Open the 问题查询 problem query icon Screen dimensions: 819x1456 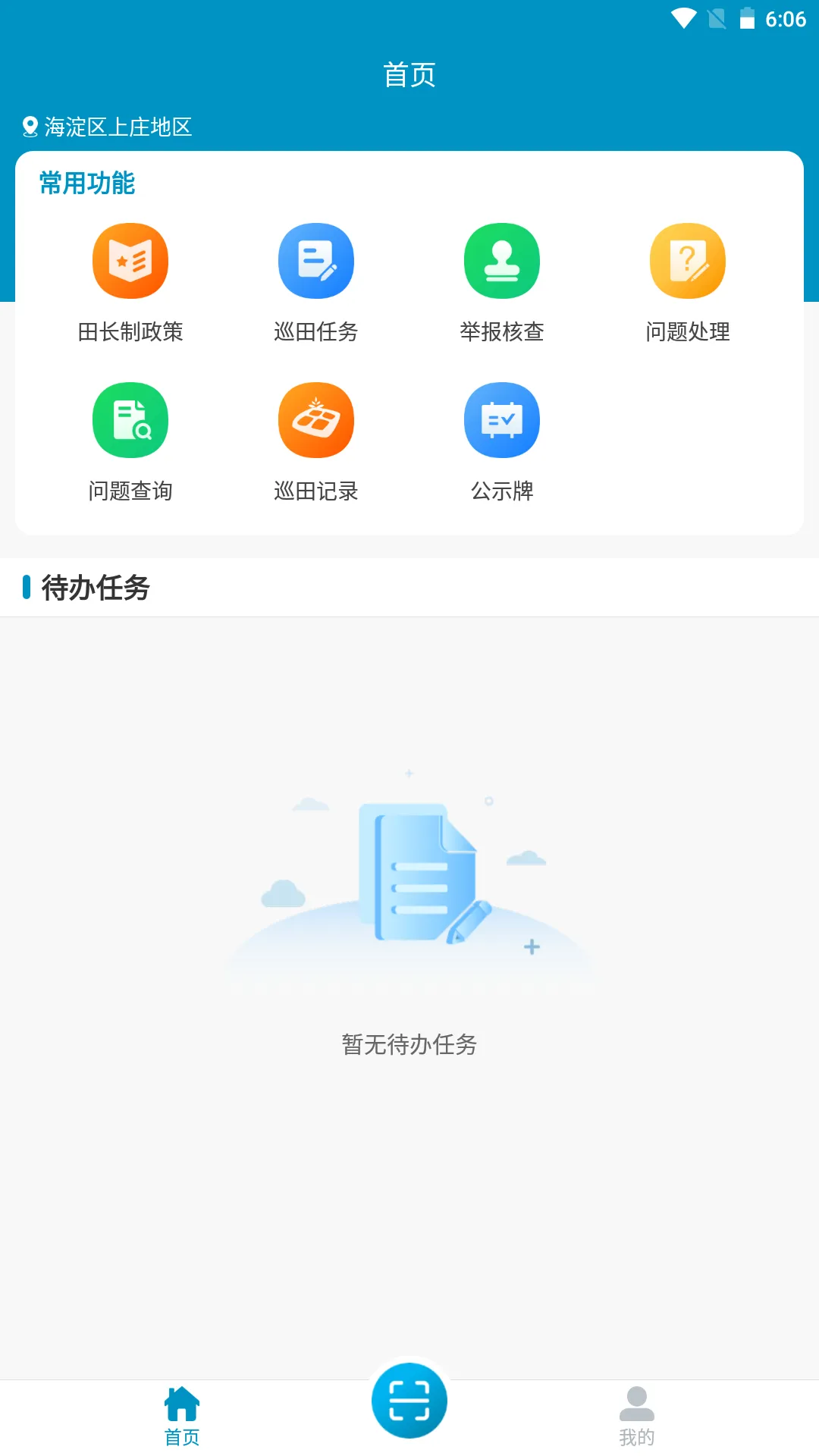(130, 419)
